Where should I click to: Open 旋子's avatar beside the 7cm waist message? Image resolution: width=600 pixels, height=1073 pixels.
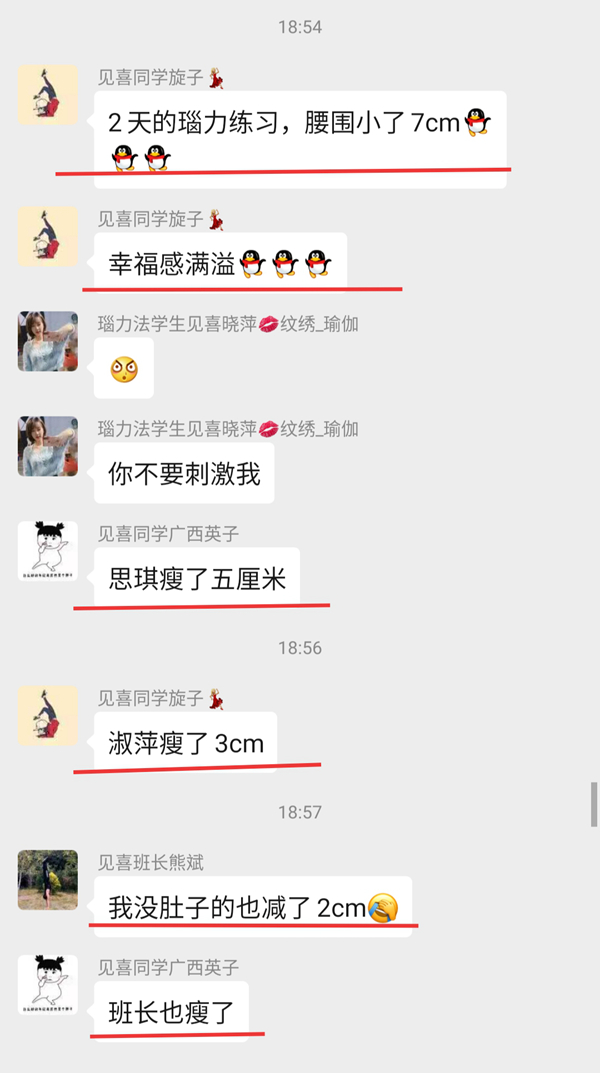coord(48,95)
